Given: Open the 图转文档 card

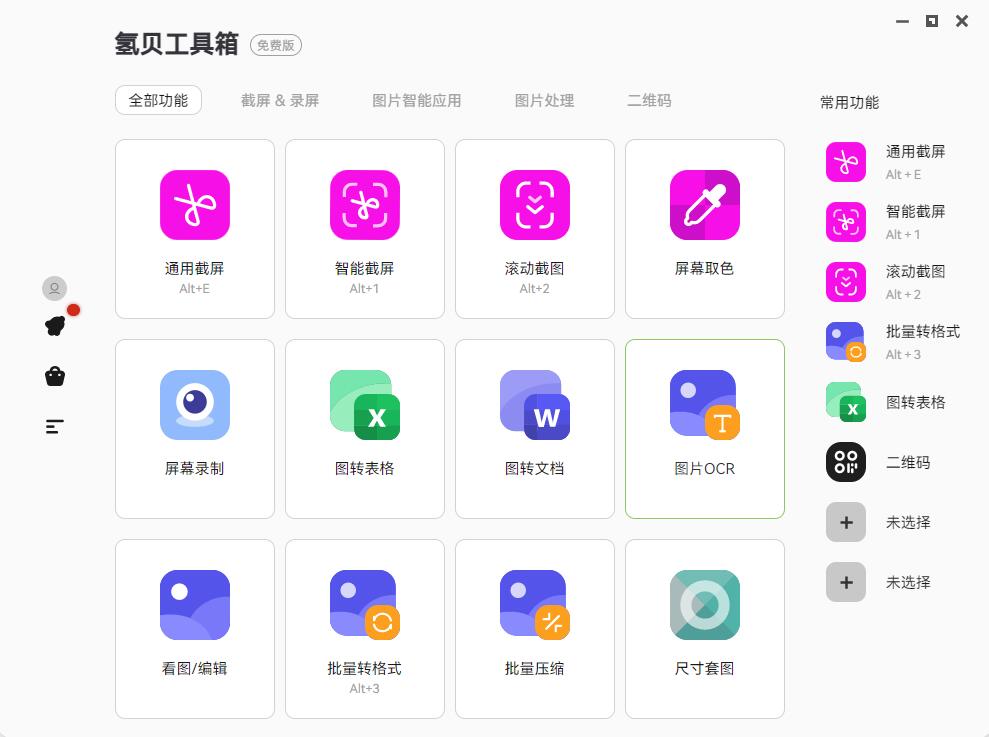Looking at the screenshot, I should (535, 428).
